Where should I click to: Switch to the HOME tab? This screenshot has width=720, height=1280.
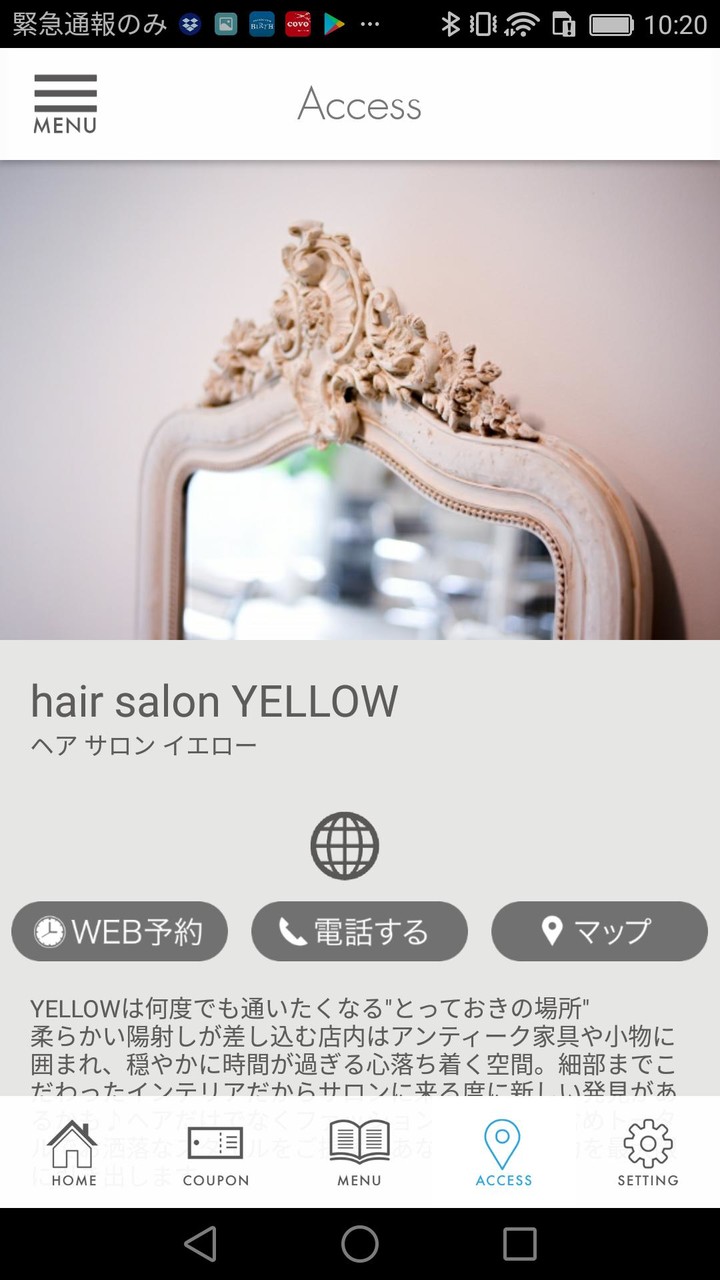pyautogui.click(x=73, y=1153)
